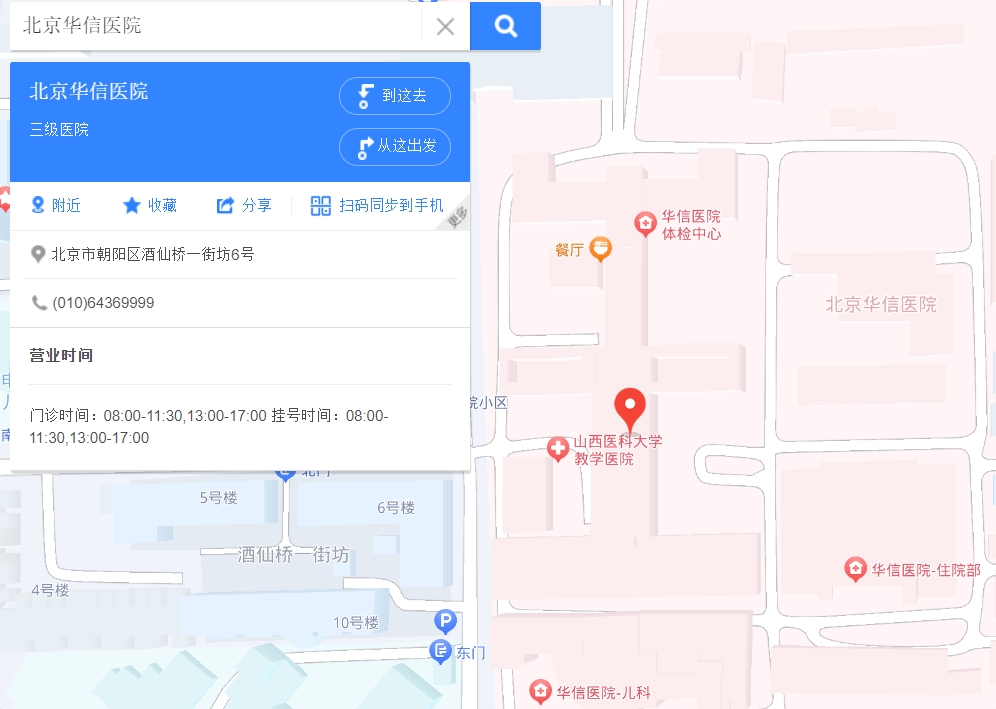Search nearby places with 附近
Image resolution: width=996 pixels, height=709 pixels.
pos(56,205)
